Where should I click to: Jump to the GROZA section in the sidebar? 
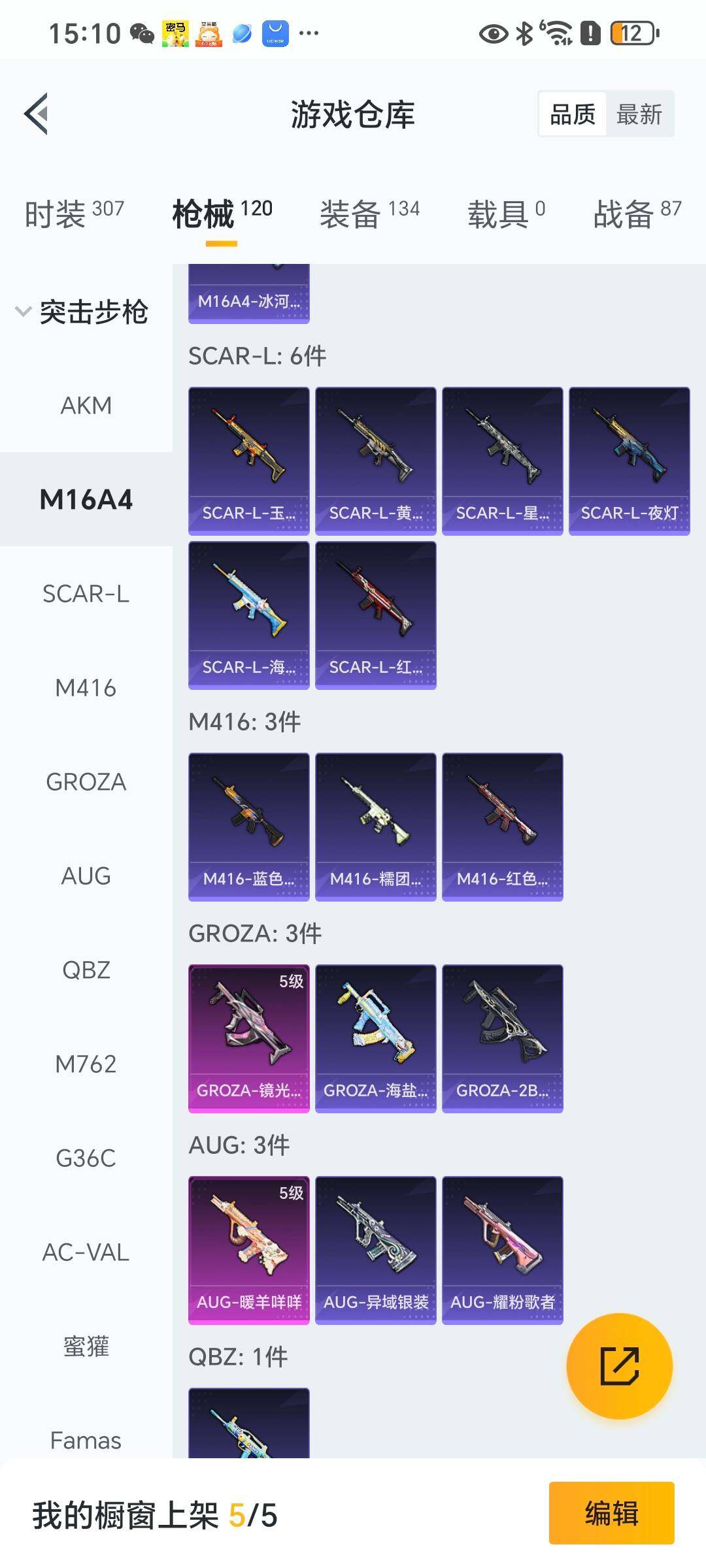point(86,782)
